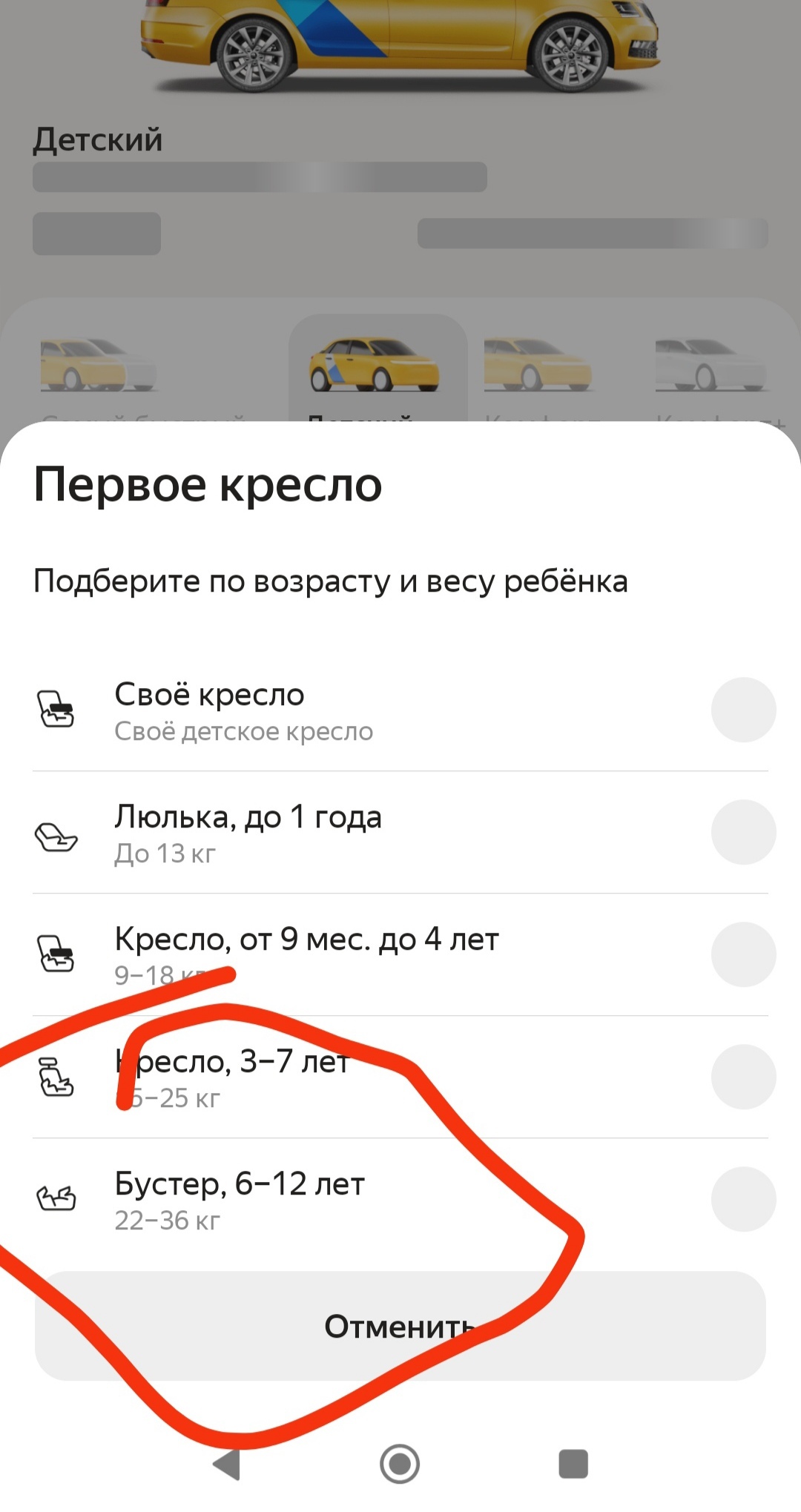Pick Кресло, 3–7 лет
801x1512 pixels.
point(743,1077)
